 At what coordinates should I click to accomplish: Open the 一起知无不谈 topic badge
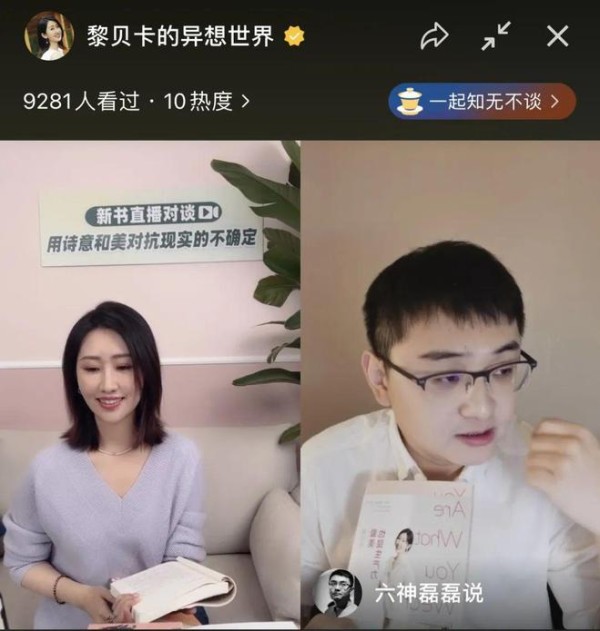coord(482,101)
